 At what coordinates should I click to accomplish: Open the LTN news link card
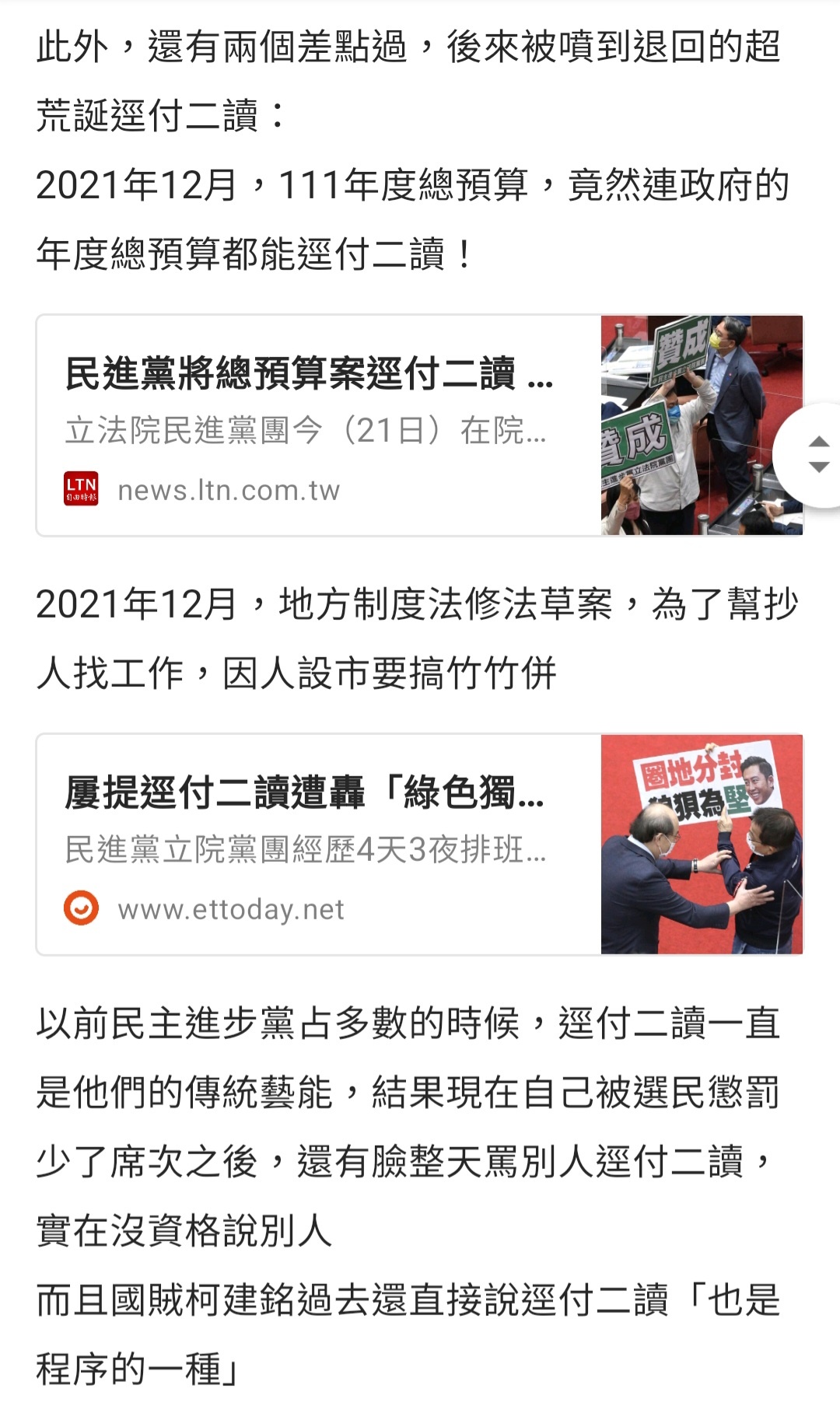pos(419,425)
